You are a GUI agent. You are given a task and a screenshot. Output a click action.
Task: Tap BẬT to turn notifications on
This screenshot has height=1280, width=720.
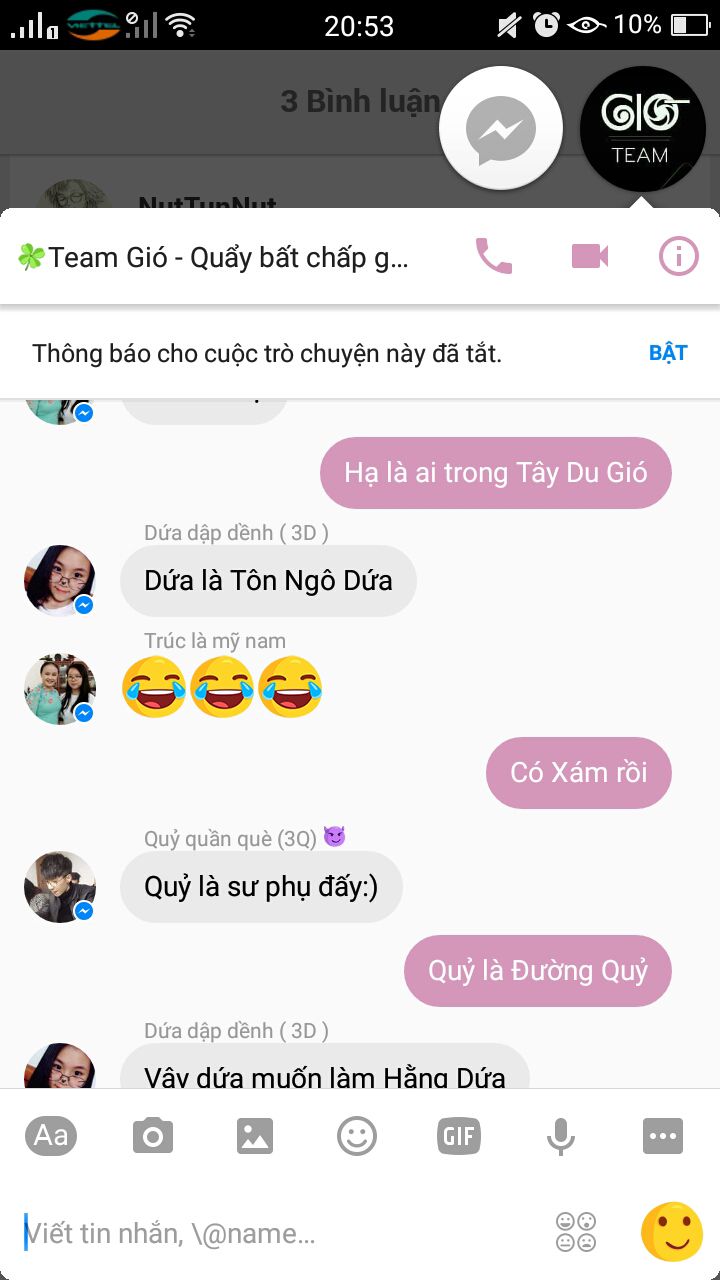668,353
